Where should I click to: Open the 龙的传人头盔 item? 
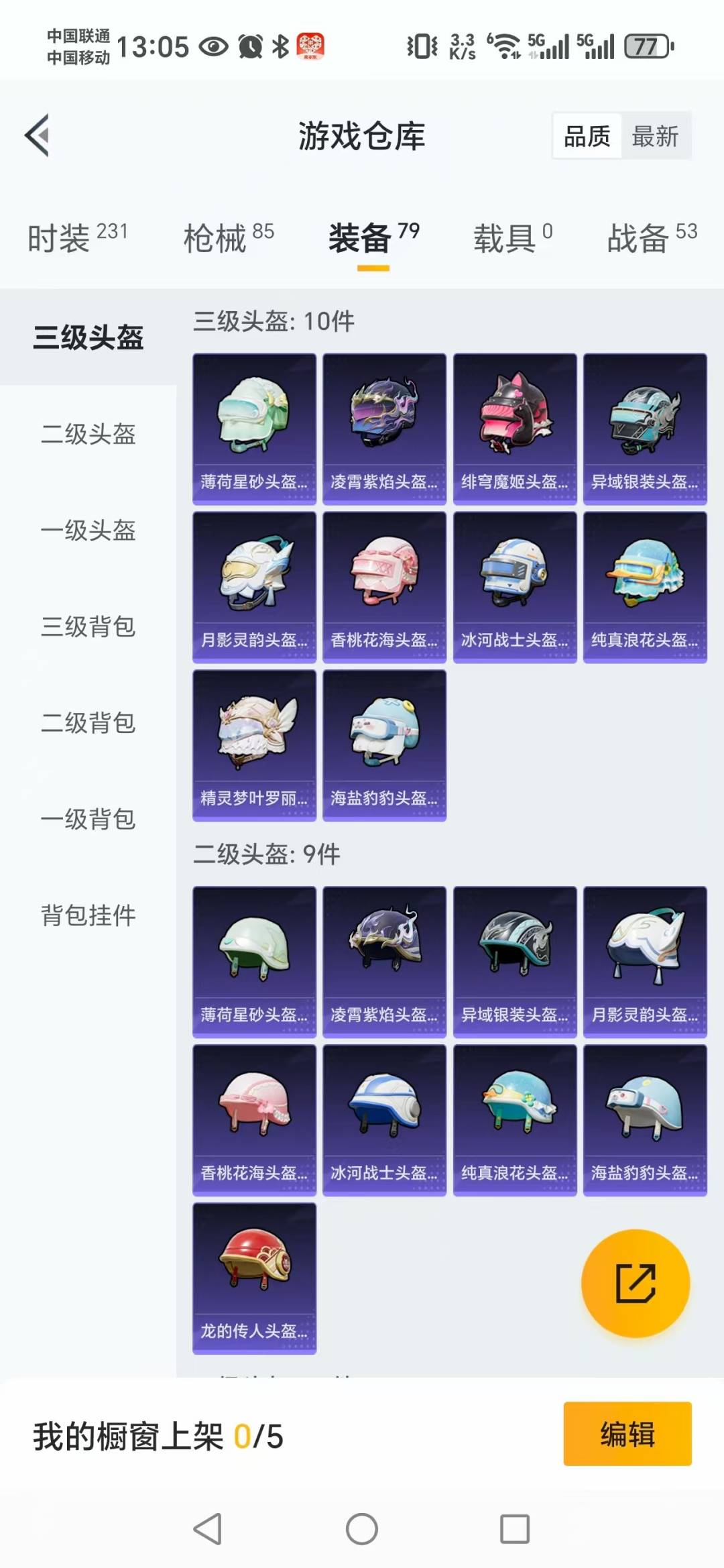(254, 1278)
